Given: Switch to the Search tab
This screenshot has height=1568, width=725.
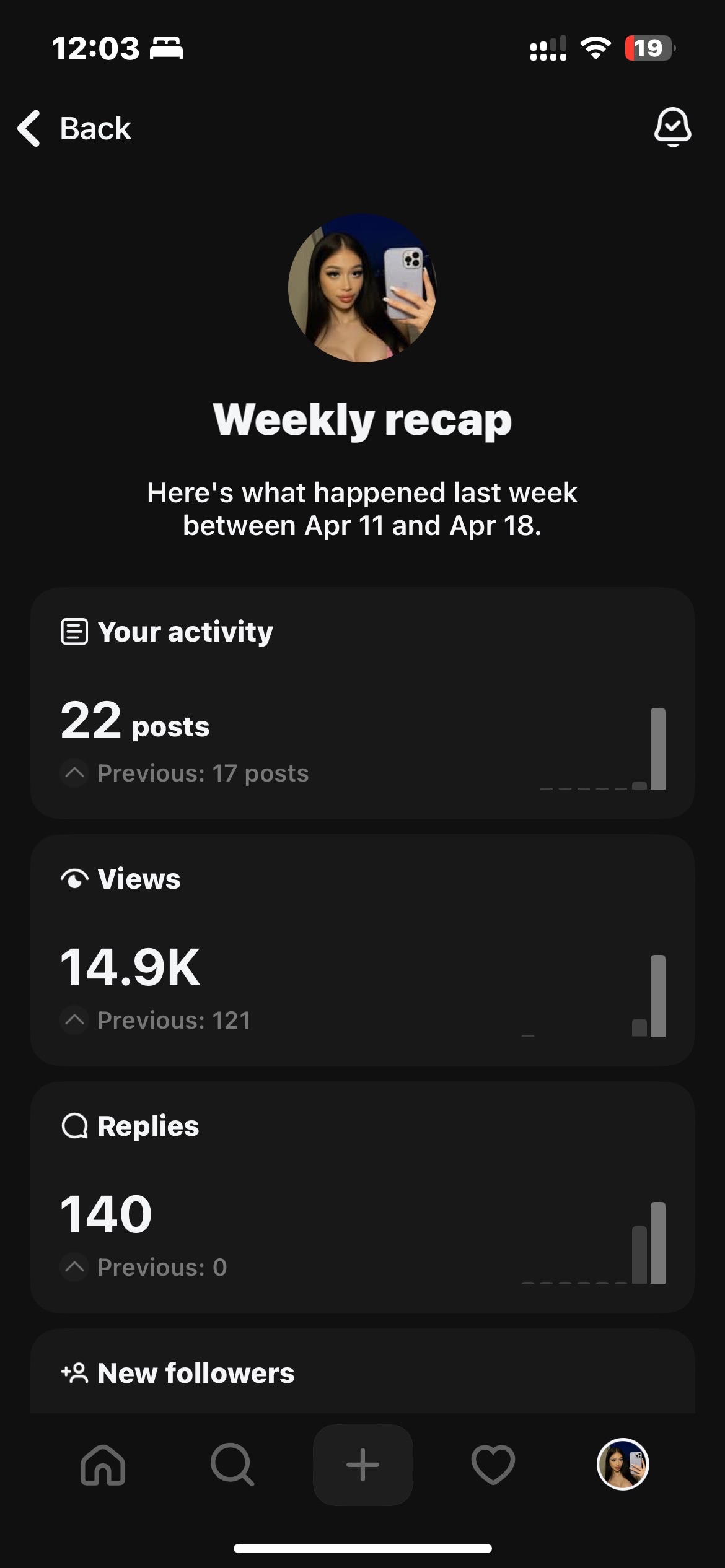Looking at the screenshot, I should [232, 1465].
